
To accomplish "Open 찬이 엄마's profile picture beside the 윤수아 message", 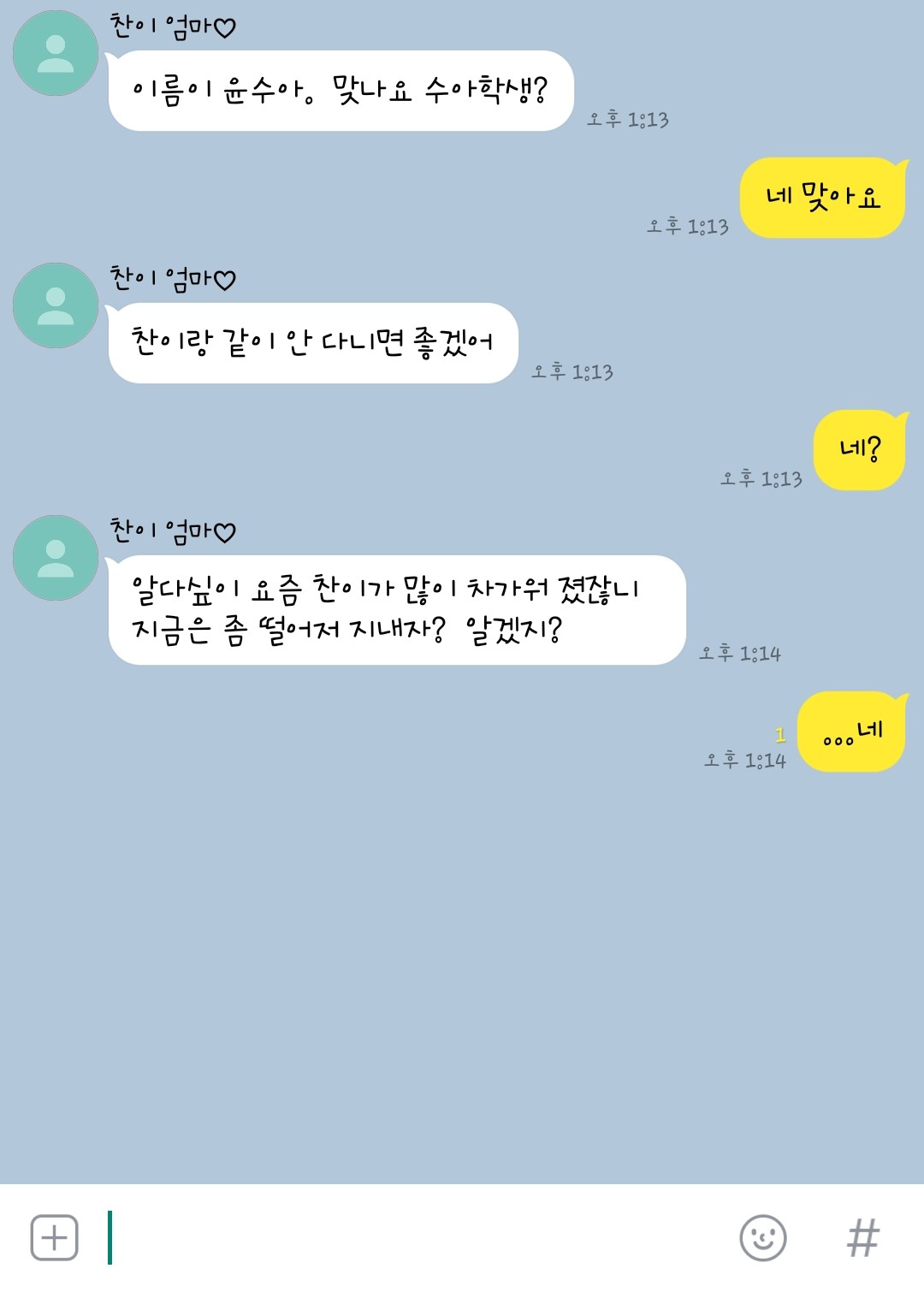I will pyautogui.click(x=56, y=53).
